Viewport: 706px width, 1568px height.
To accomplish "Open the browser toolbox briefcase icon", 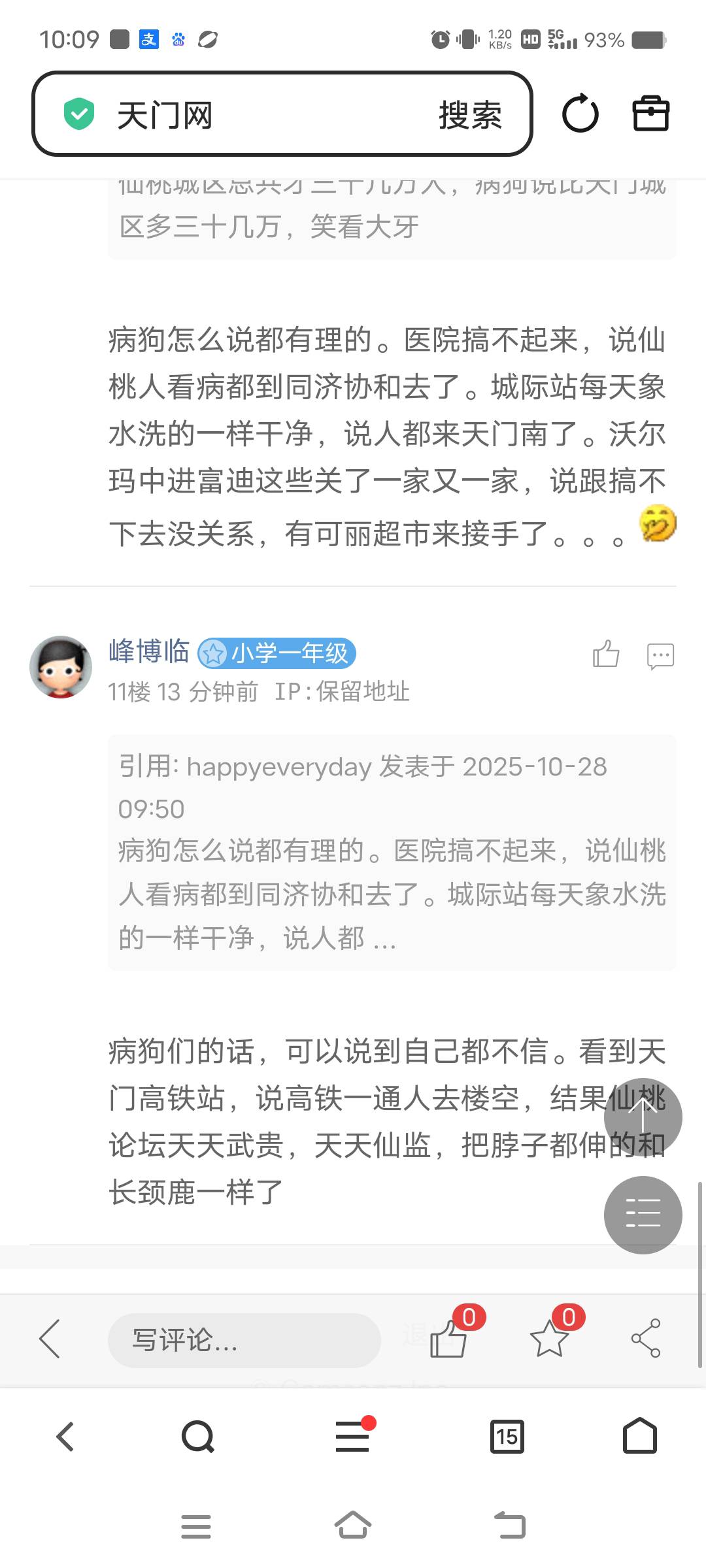I will [x=650, y=114].
